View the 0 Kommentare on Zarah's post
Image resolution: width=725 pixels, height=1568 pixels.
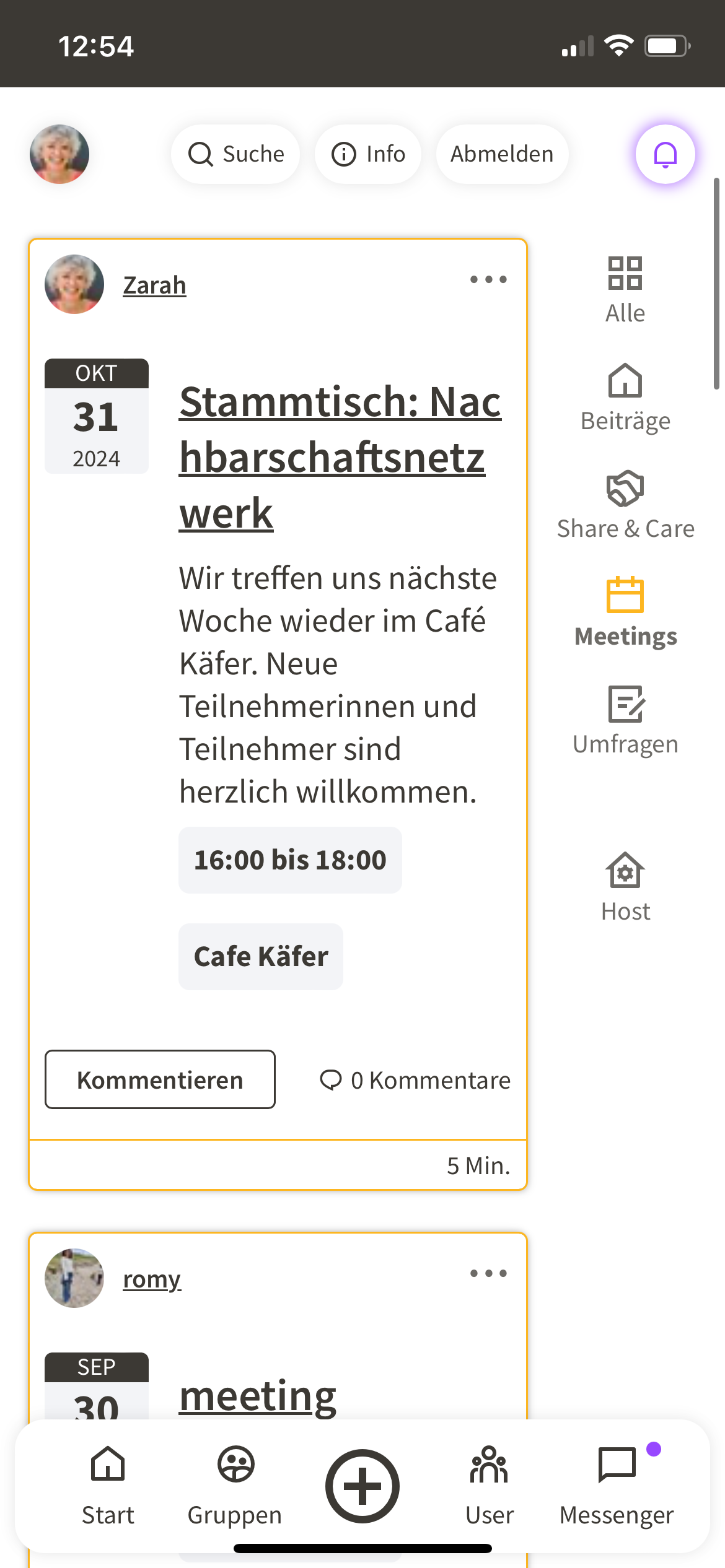(415, 1080)
